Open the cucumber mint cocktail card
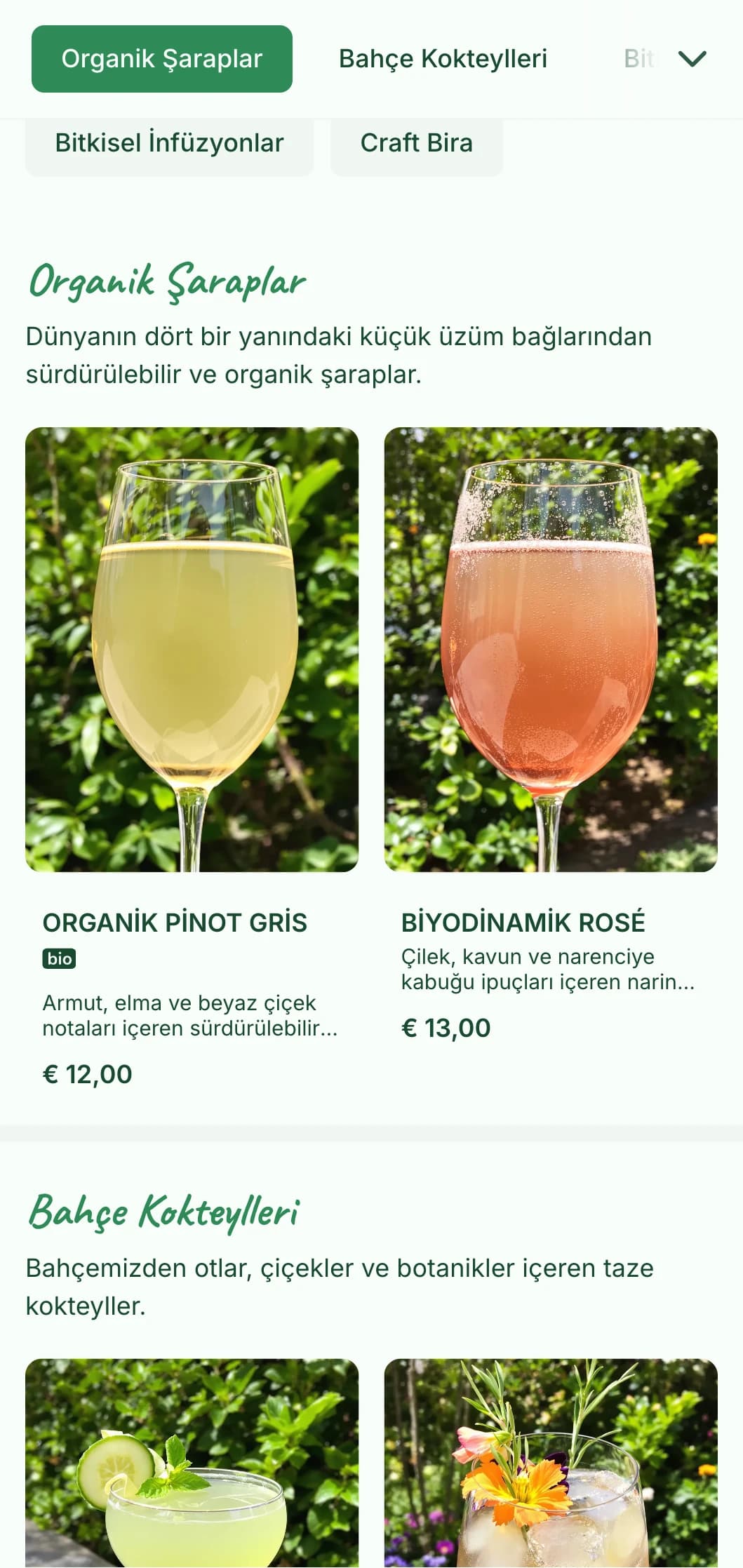 tap(192, 1466)
